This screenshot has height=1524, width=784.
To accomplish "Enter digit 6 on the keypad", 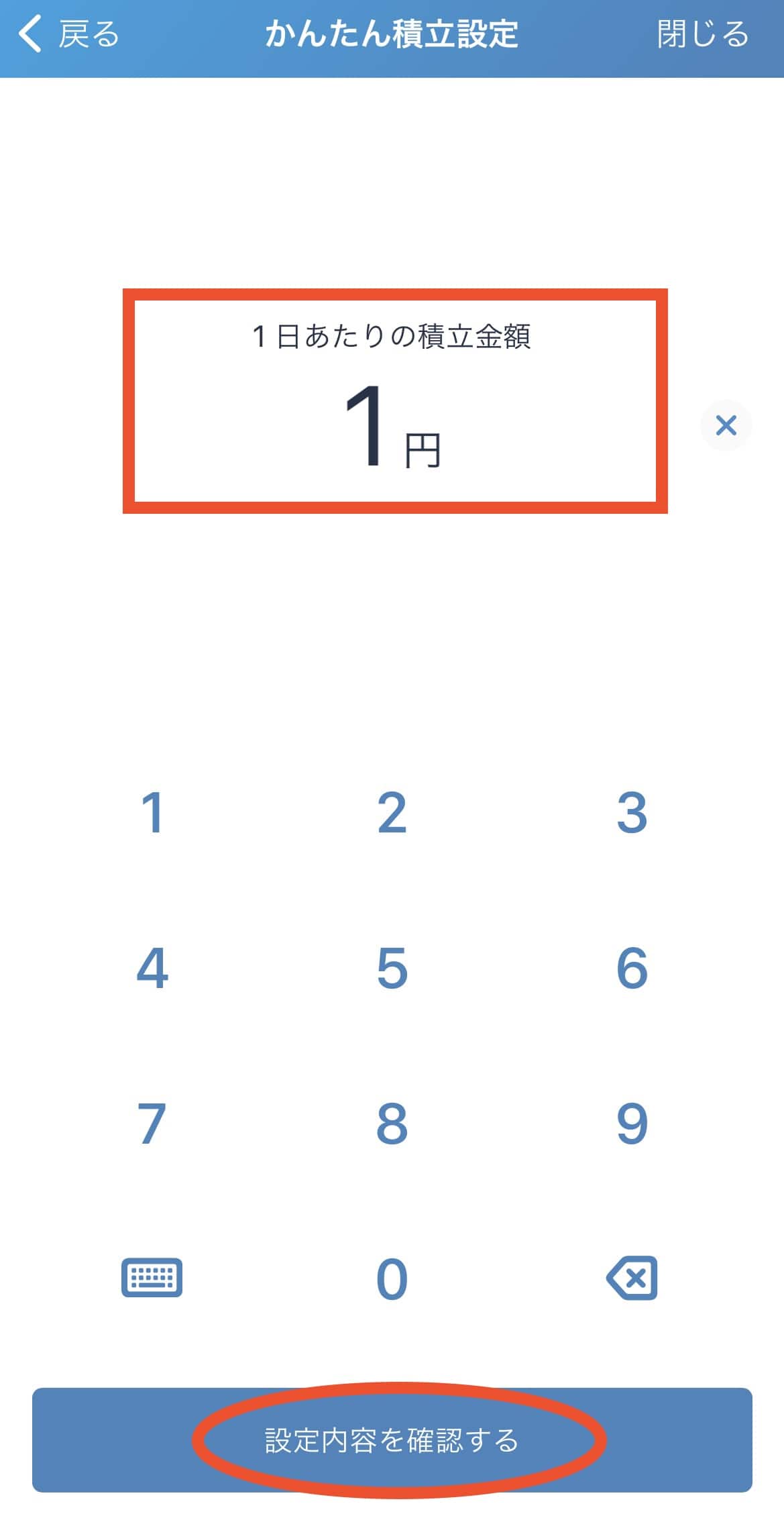I will pos(632,968).
